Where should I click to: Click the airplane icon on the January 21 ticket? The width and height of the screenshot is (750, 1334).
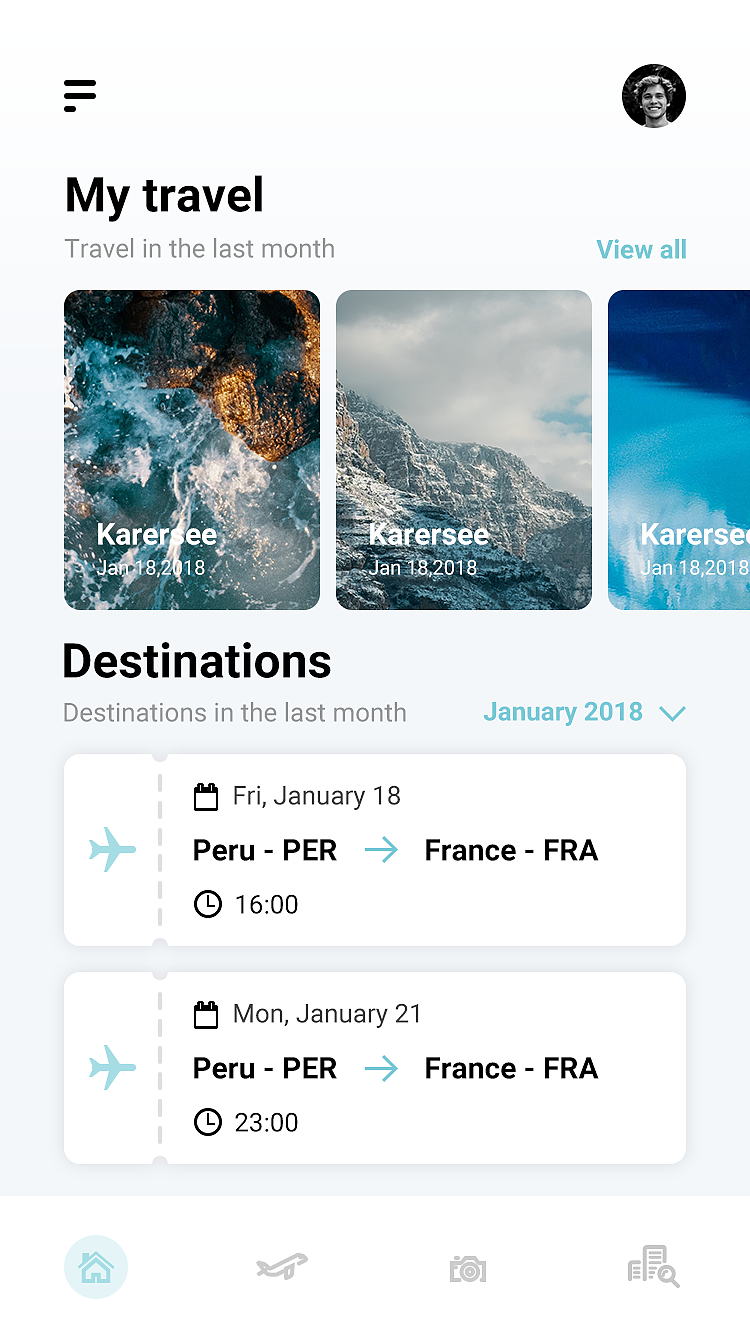tap(112, 1067)
